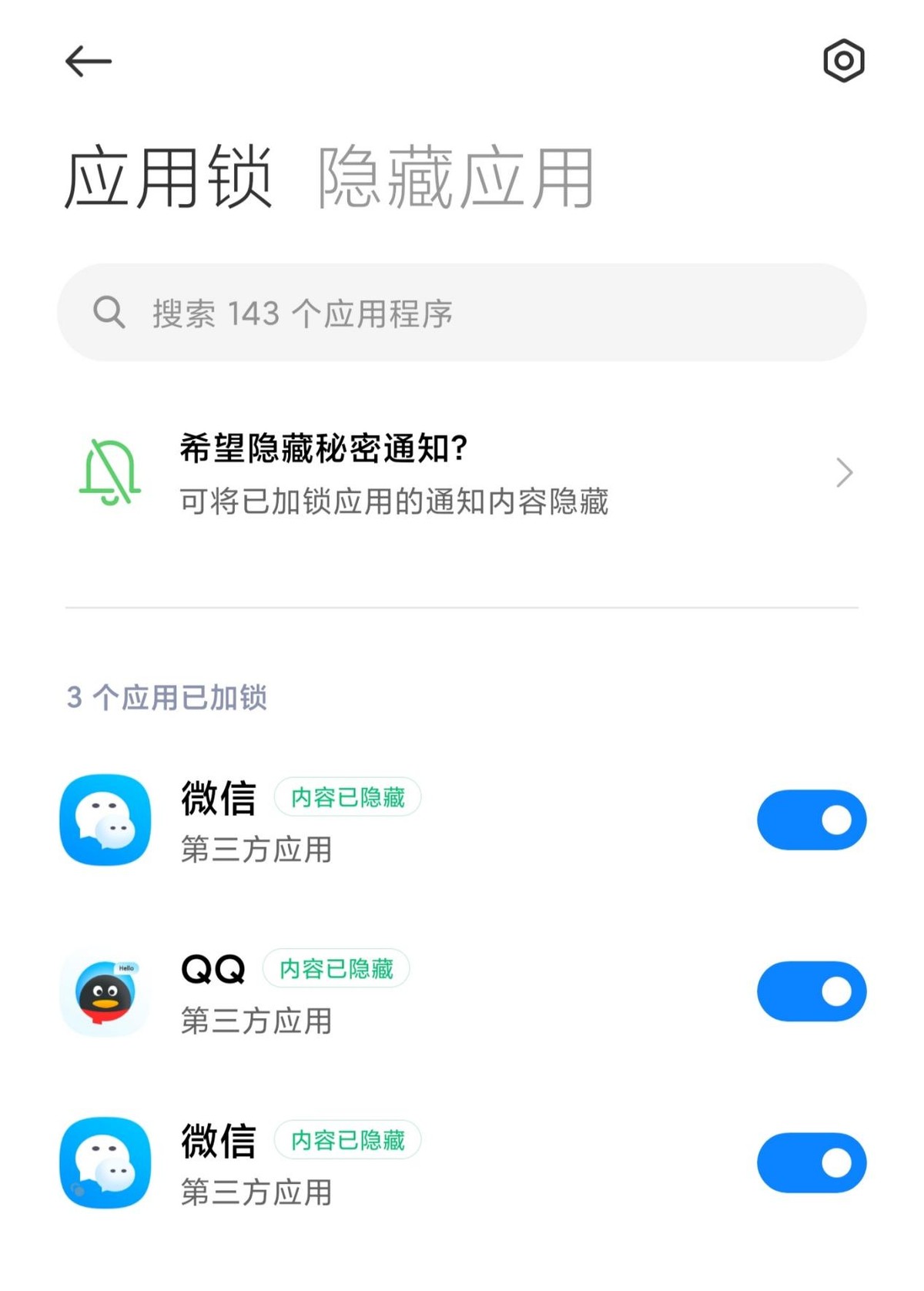Click the first WeChat app icon
The width and height of the screenshot is (924, 1291).
[x=105, y=820]
